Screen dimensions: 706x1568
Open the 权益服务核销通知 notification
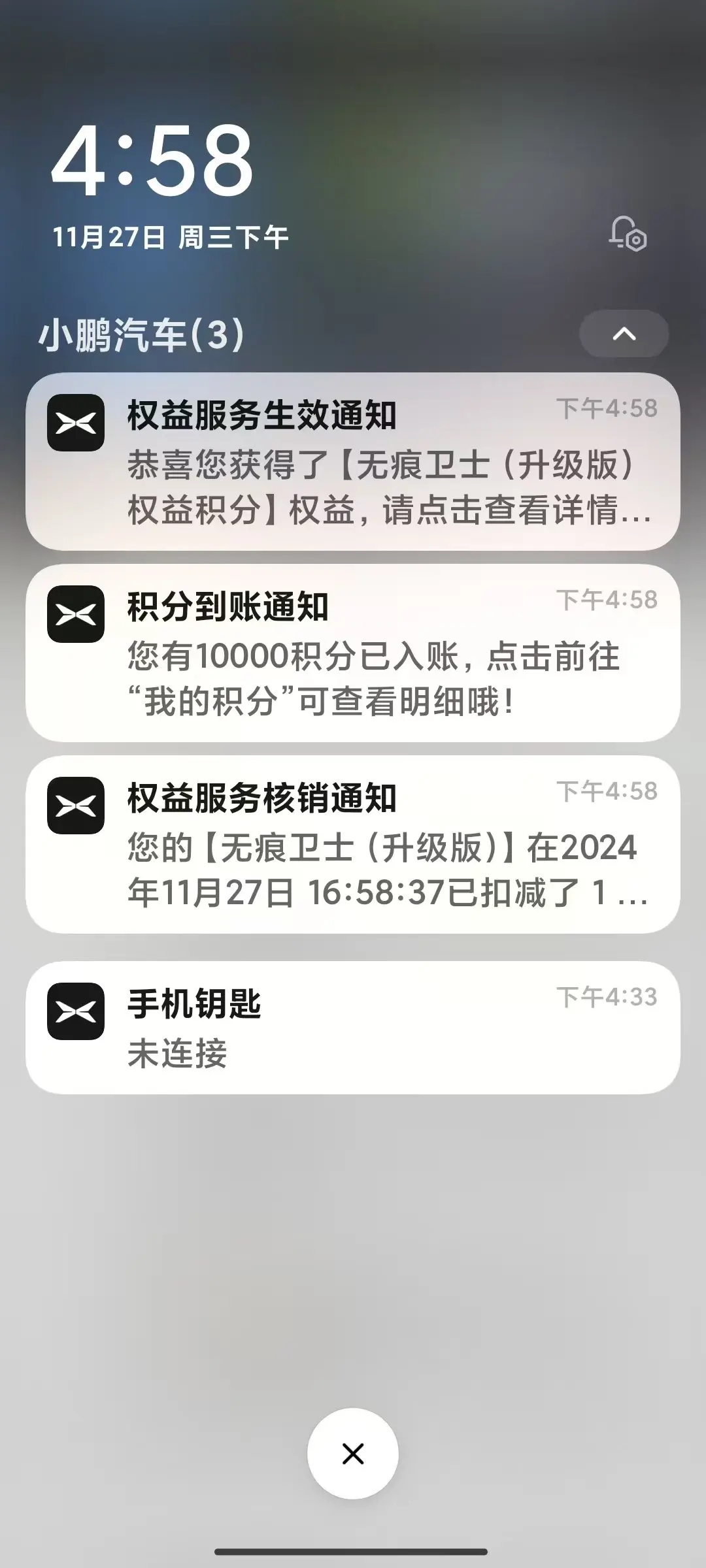[x=353, y=844]
